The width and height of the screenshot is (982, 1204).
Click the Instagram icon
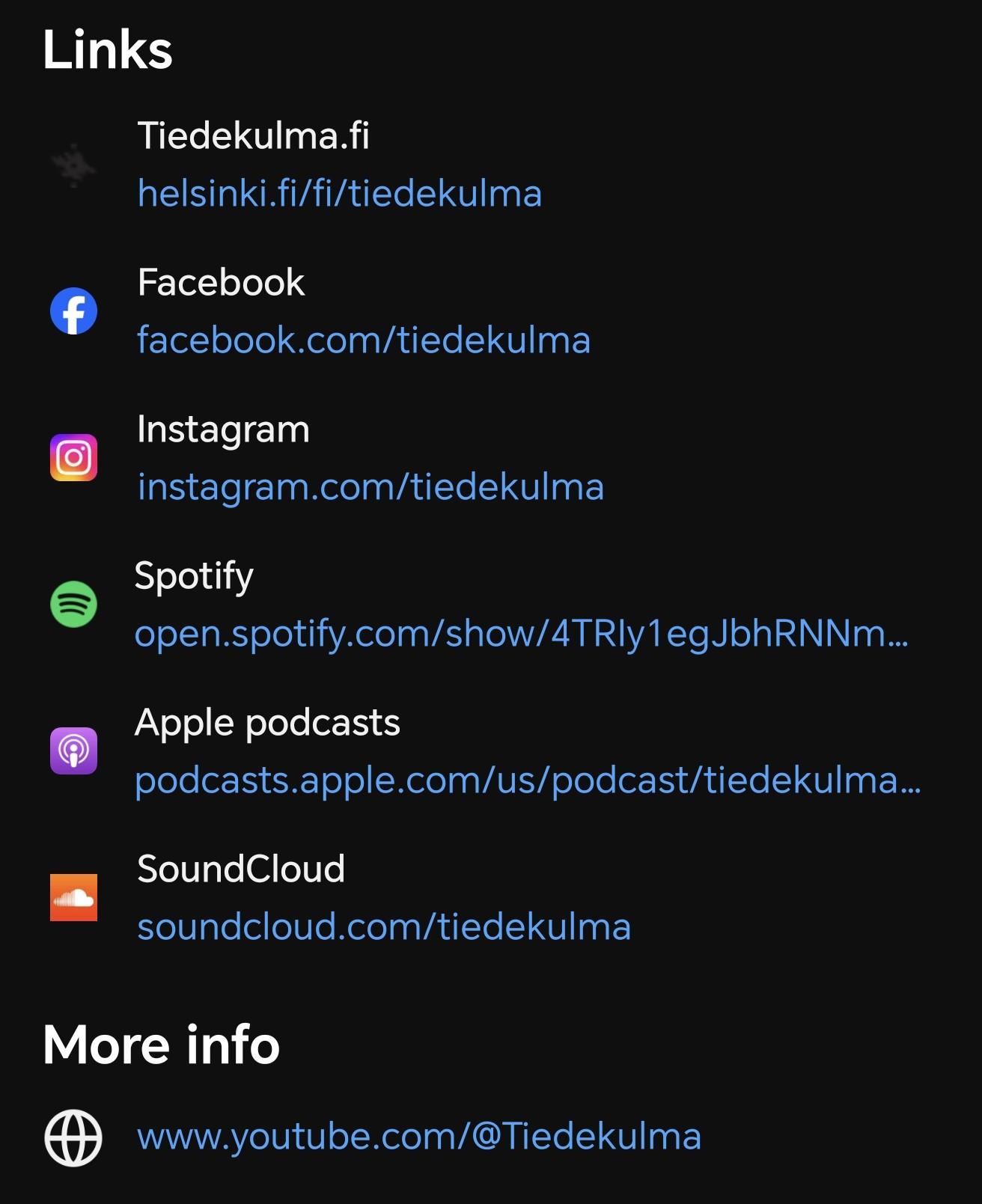point(73,458)
